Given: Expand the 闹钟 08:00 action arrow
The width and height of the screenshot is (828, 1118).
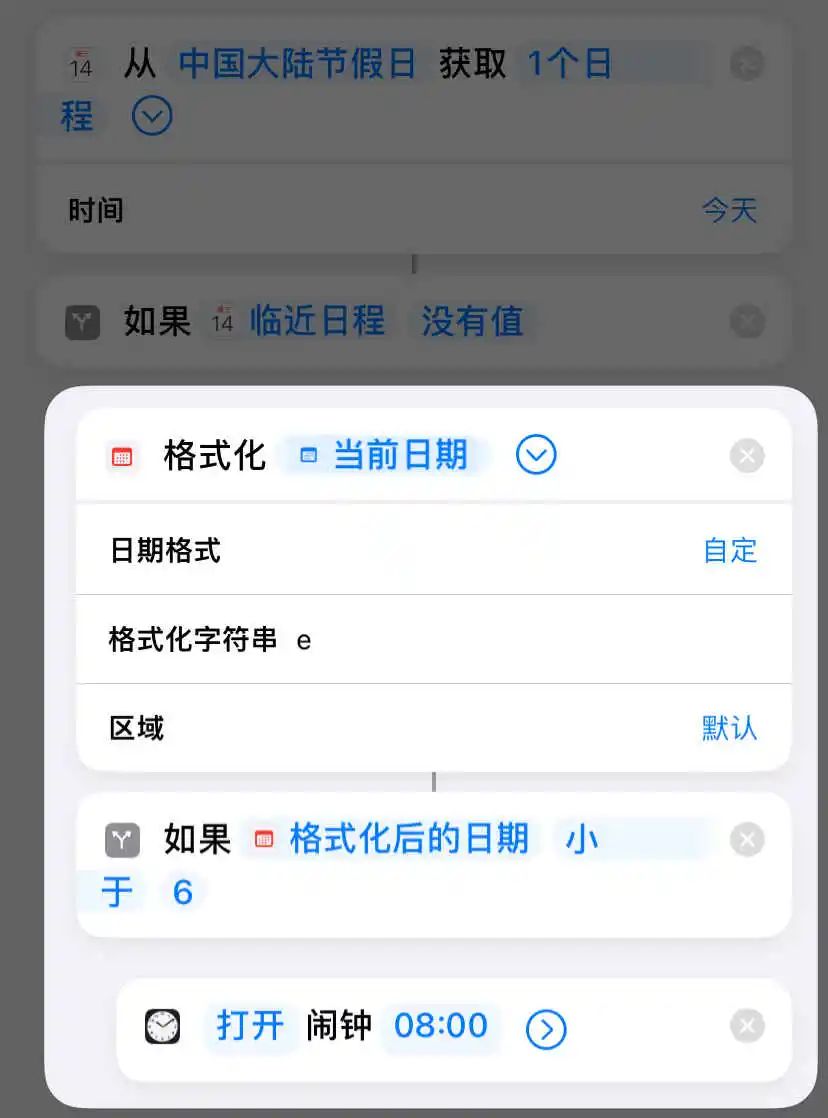Looking at the screenshot, I should pos(546,1029).
